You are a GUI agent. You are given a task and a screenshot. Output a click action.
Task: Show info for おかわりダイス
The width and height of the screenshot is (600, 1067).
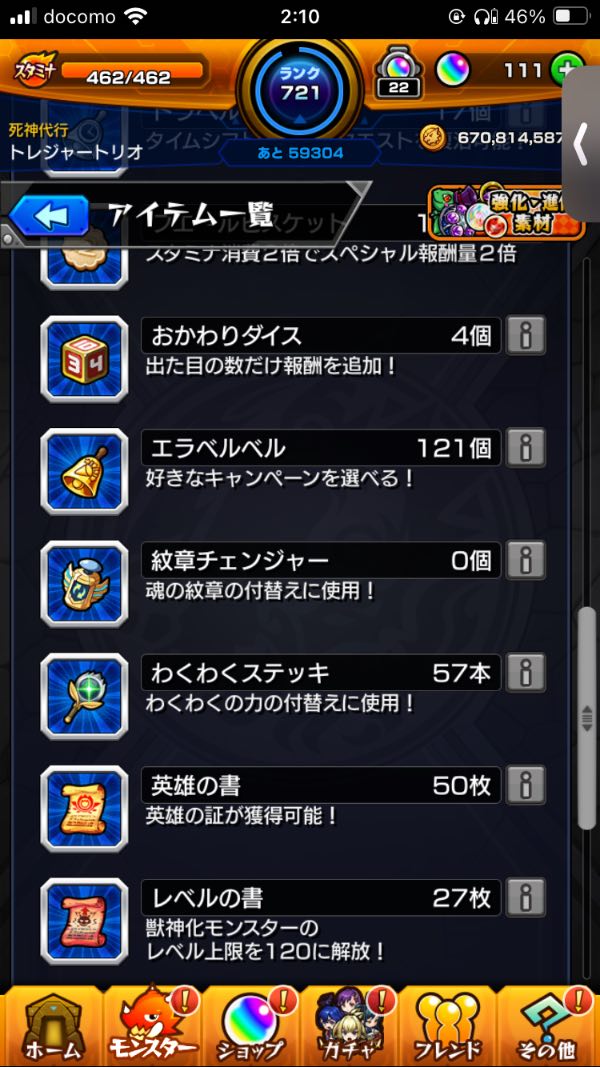coord(525,336)
